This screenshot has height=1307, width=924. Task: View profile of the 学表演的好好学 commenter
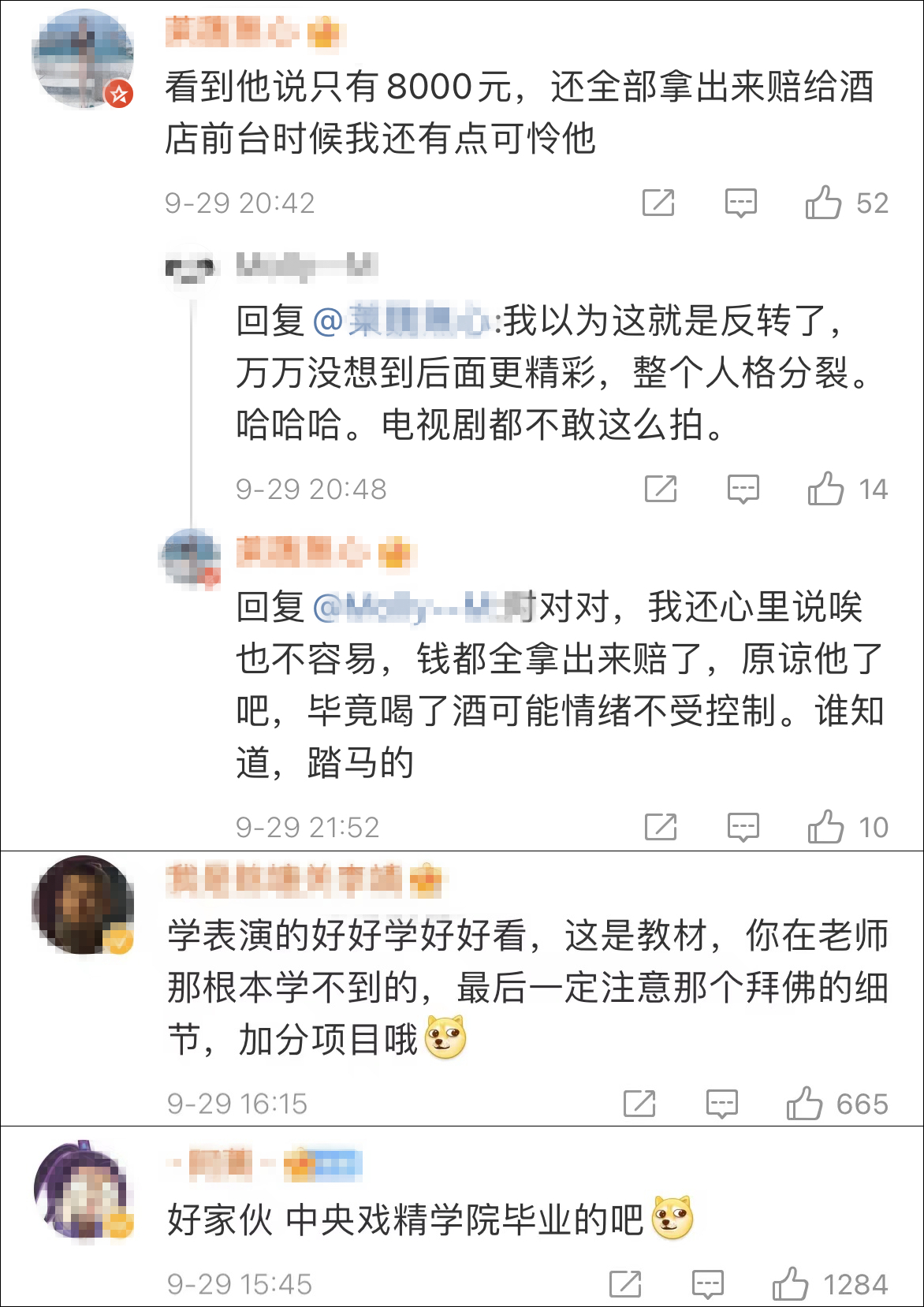click(x=82, y=904)
